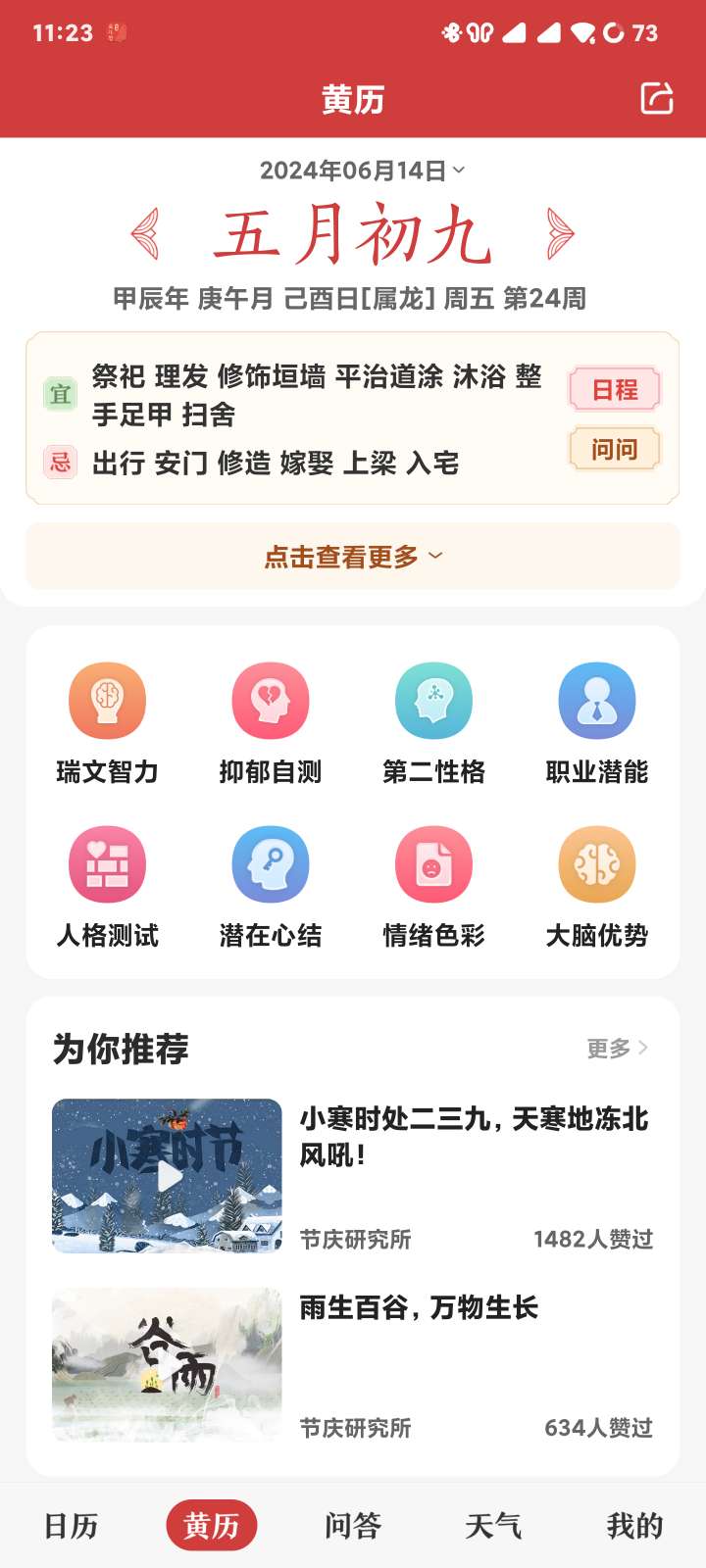Open the 雨生百谷，万物生长 article
Screen dimensions: 706x1568
(419, 1307)
